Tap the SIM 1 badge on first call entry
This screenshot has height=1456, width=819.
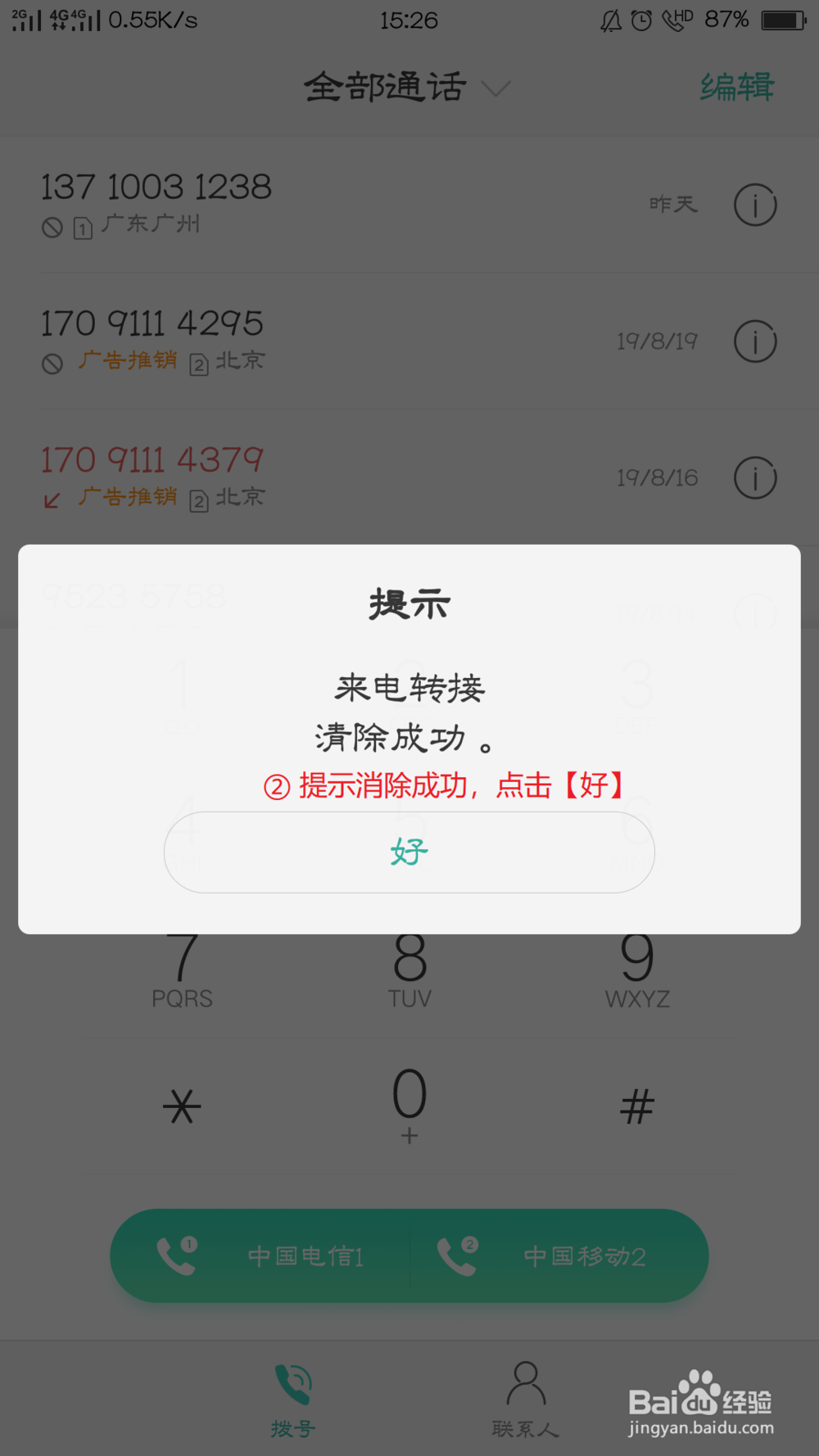[x=82, y=228]
